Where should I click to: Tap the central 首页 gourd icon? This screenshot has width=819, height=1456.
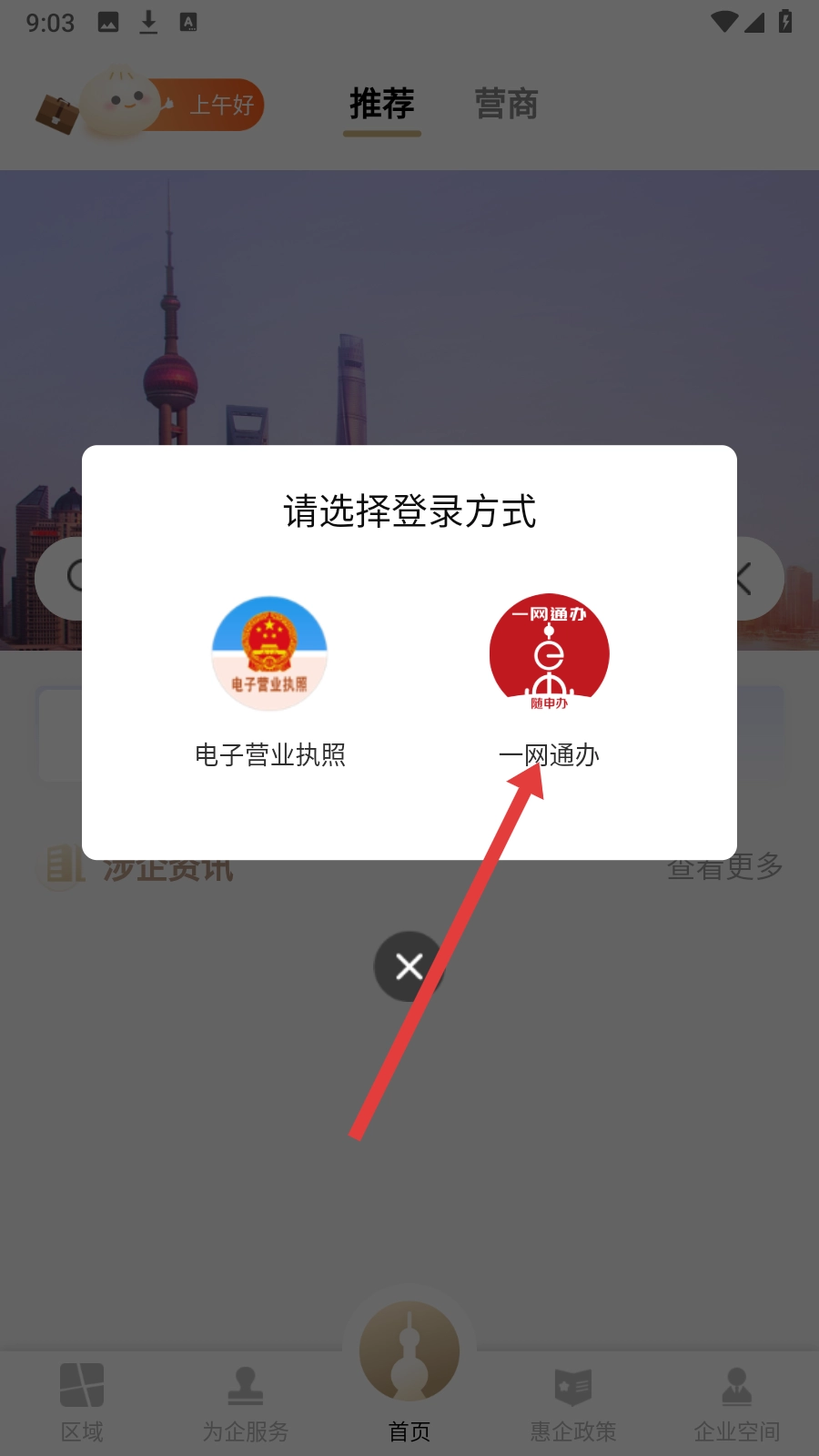tap(409, 1351)
